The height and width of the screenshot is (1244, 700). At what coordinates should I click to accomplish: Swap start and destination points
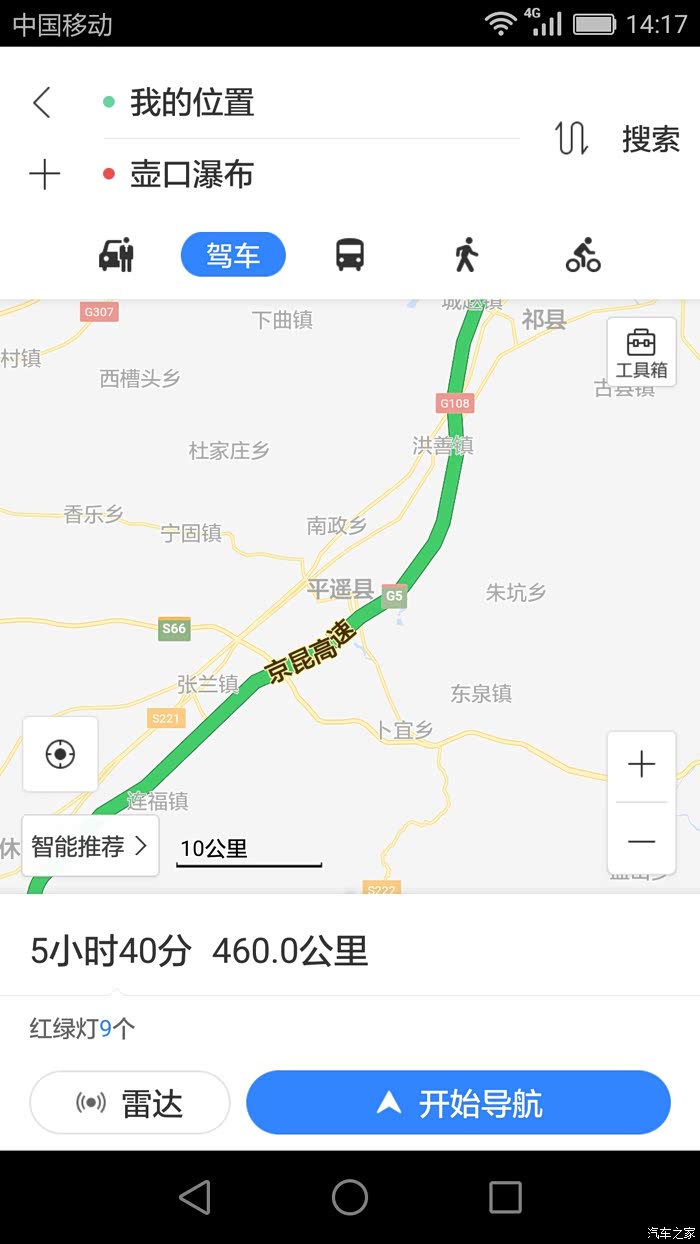coord(572,138)
